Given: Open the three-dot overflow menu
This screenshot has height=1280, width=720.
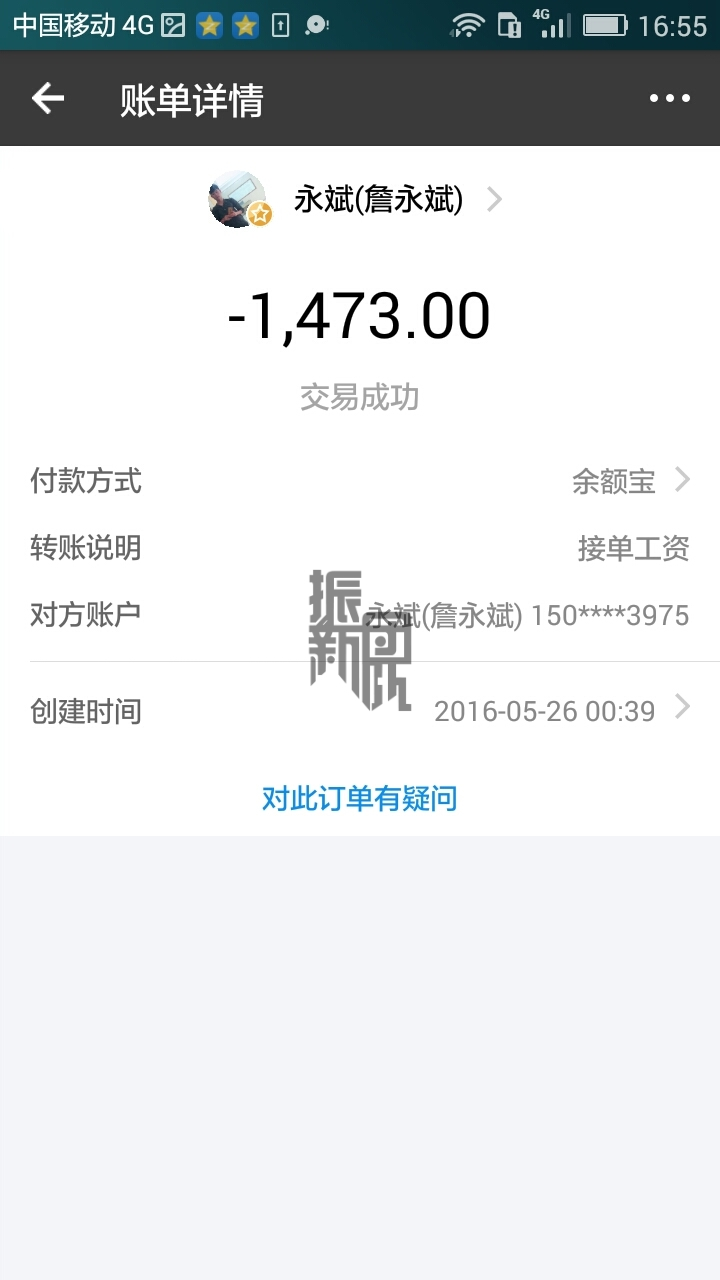Looking at the screenshot, I should 669,98.
